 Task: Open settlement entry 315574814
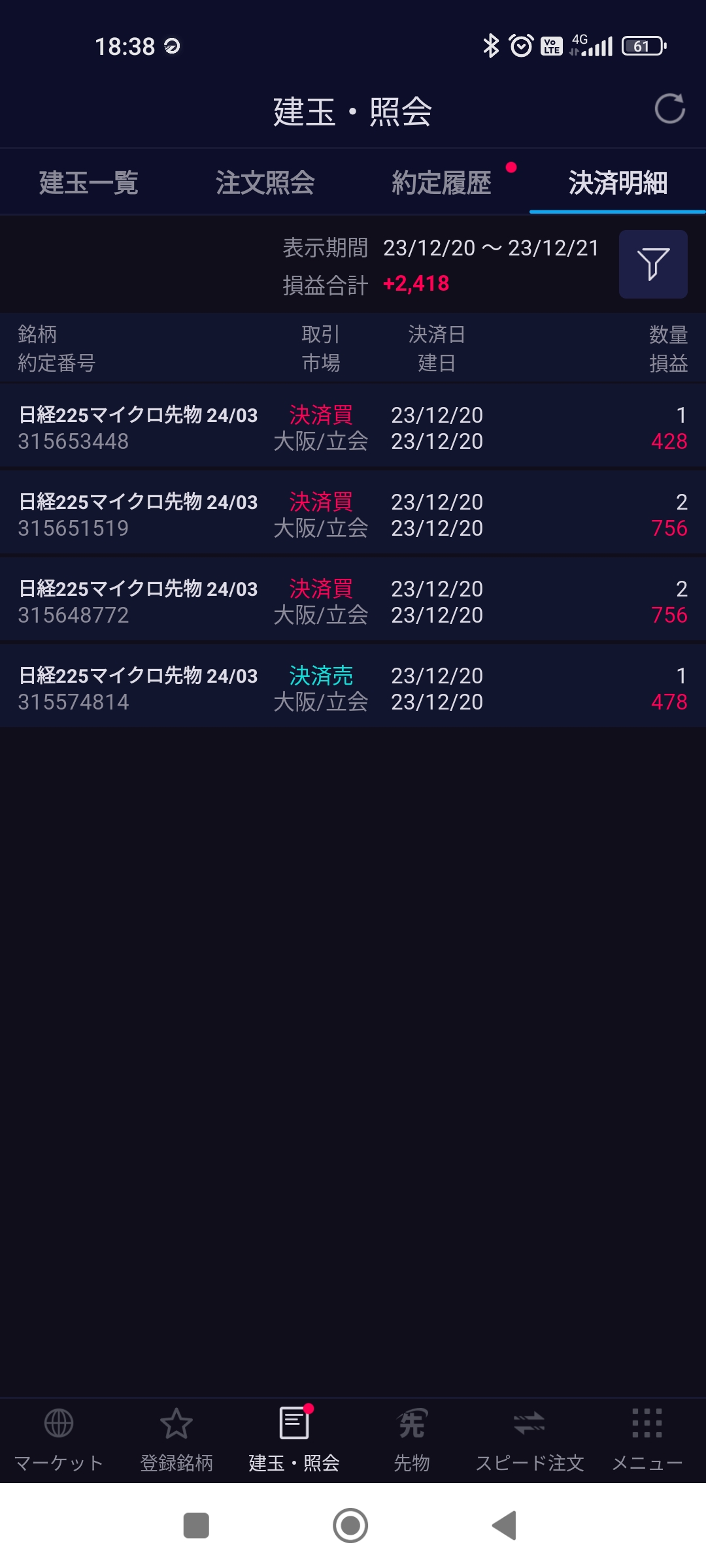coord(353,688)
